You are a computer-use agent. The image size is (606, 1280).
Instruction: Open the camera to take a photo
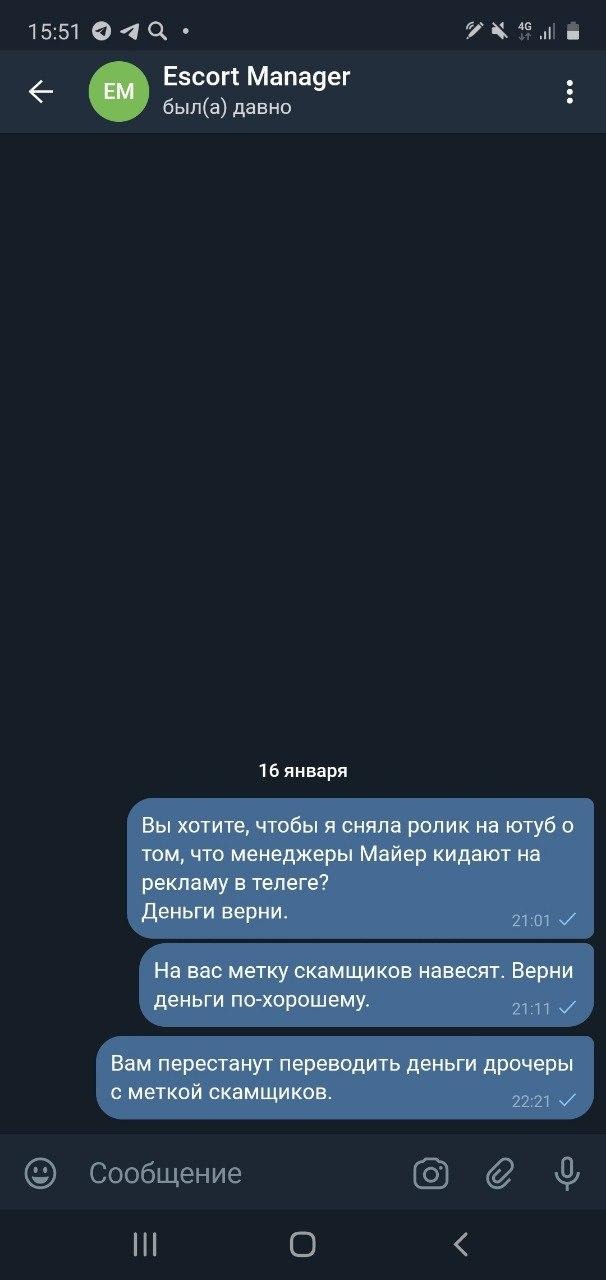tap(431, 1173)
